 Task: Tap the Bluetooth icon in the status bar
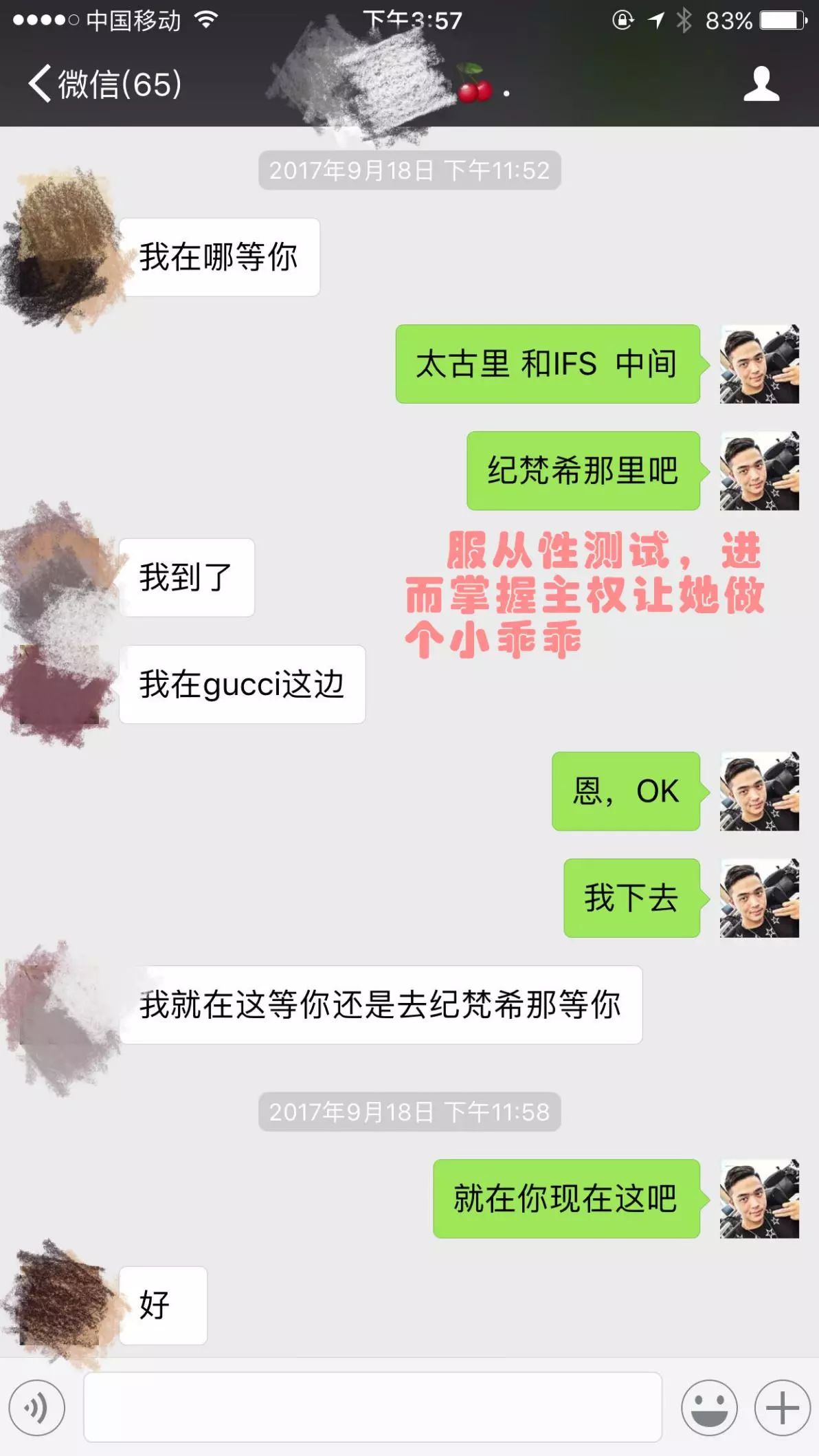(684, 20)
